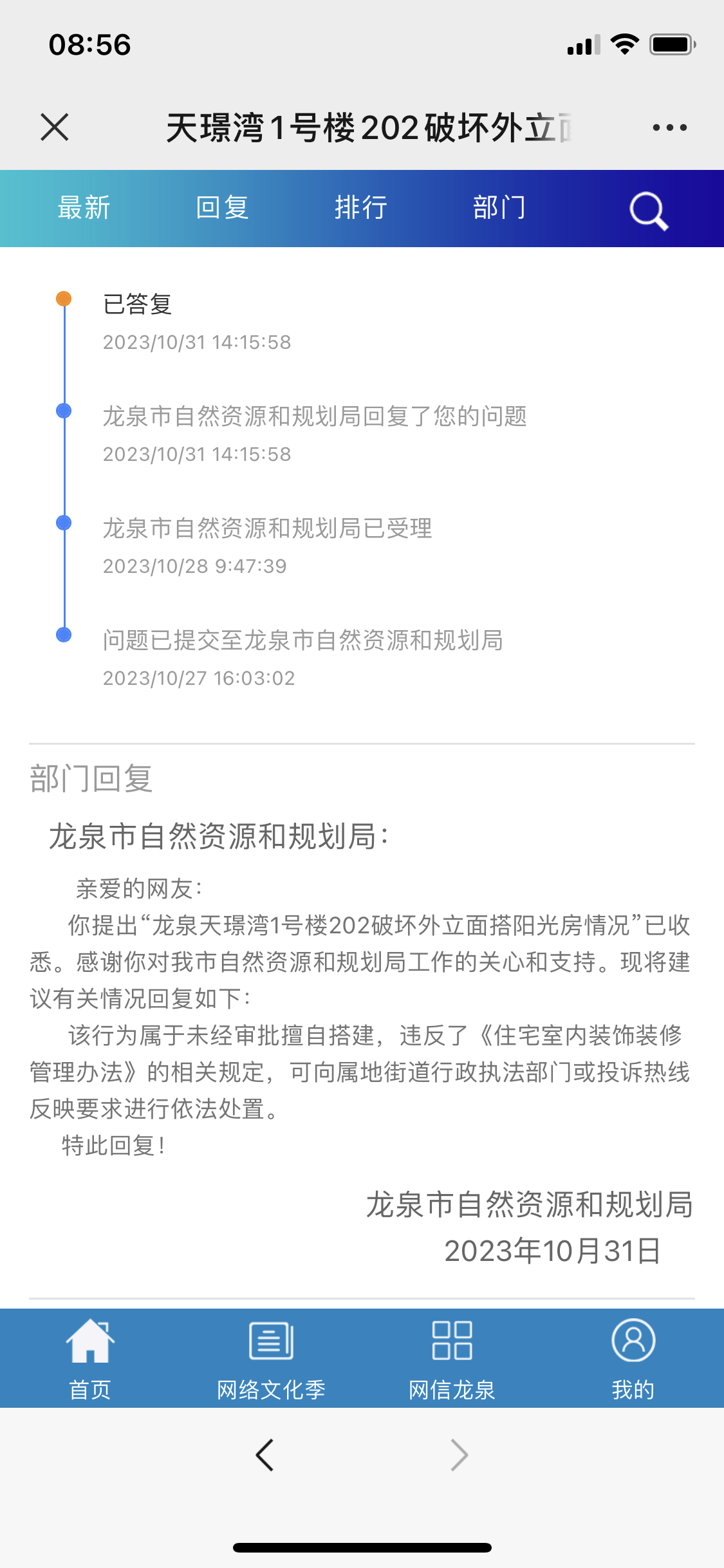
Task: Open 网络文化季 section
Action: pos(271,1358)
